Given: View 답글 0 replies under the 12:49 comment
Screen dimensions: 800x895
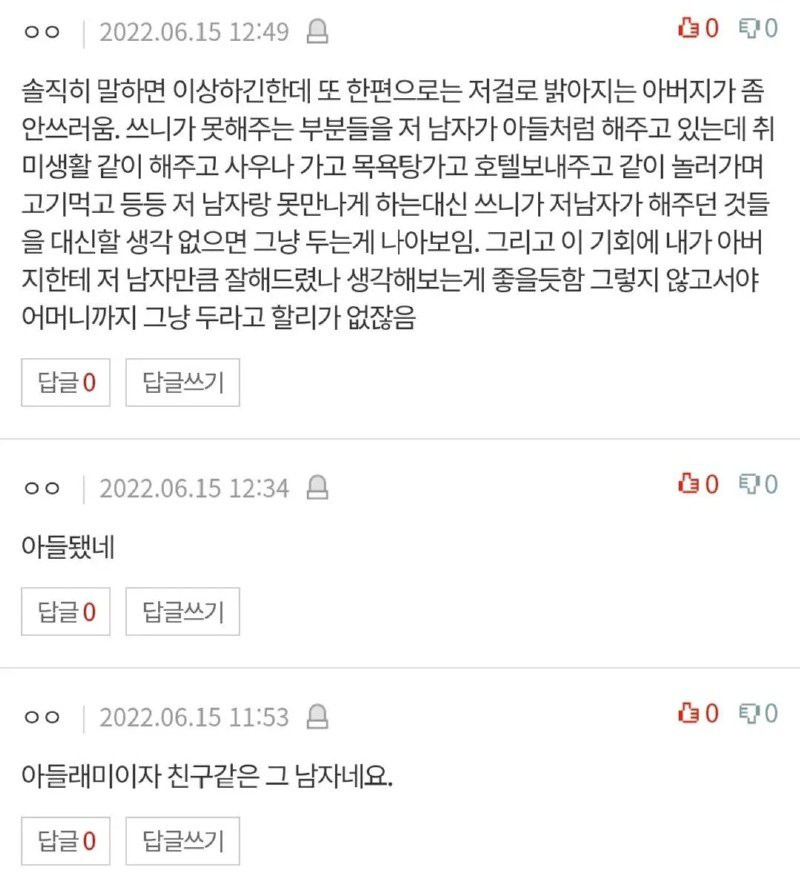Looking at the screenshot, I should 66,383.
